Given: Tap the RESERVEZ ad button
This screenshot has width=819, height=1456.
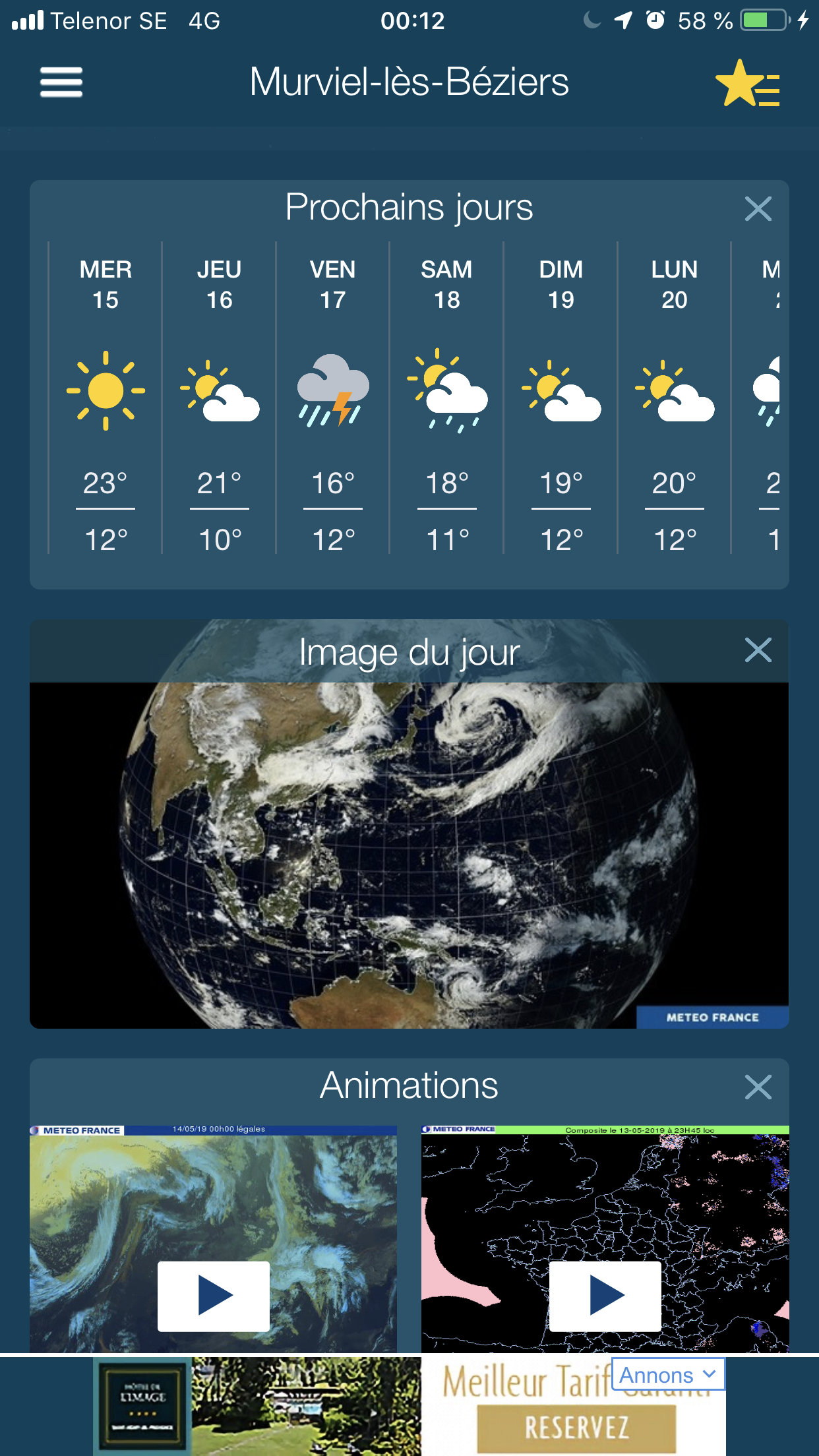Looking at the screenshot, I should 576,1428.
